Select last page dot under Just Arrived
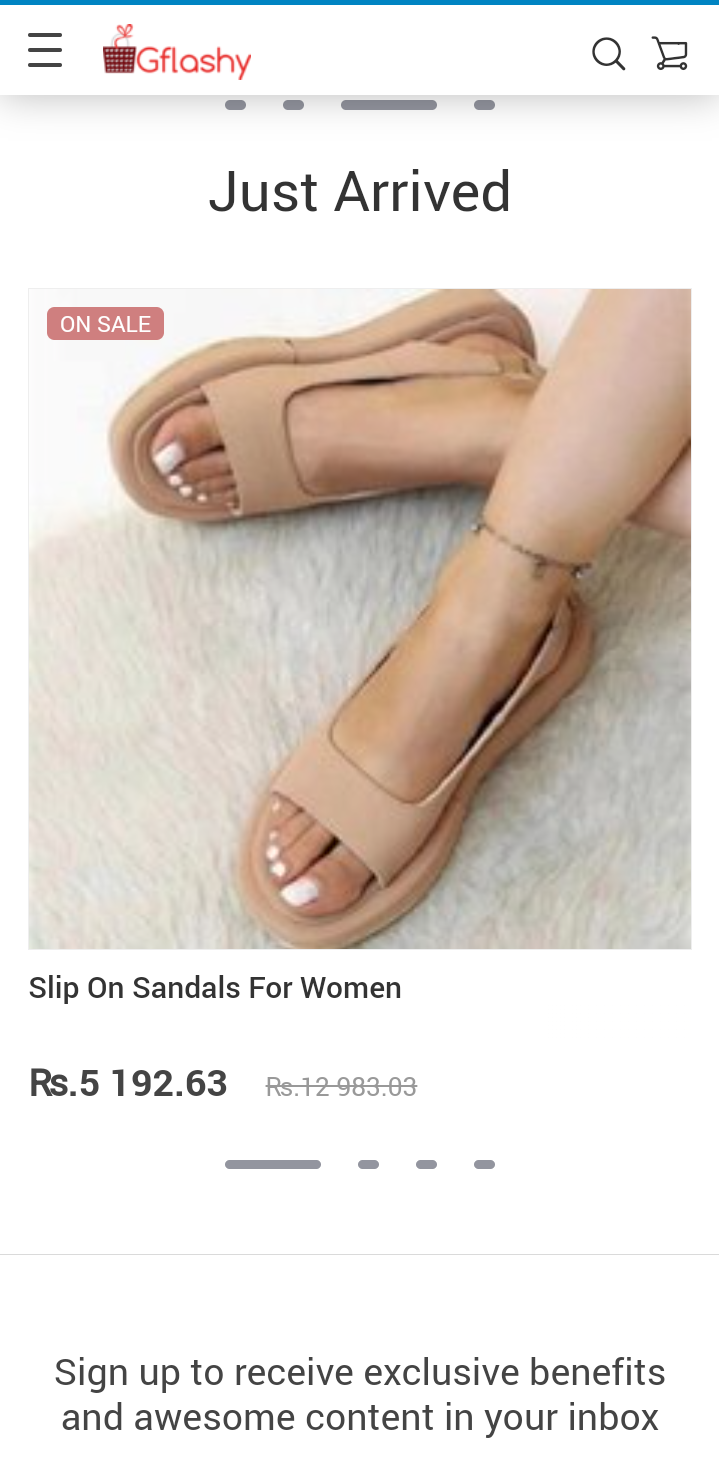The image size is (719, 1465). click(484, 1164)
